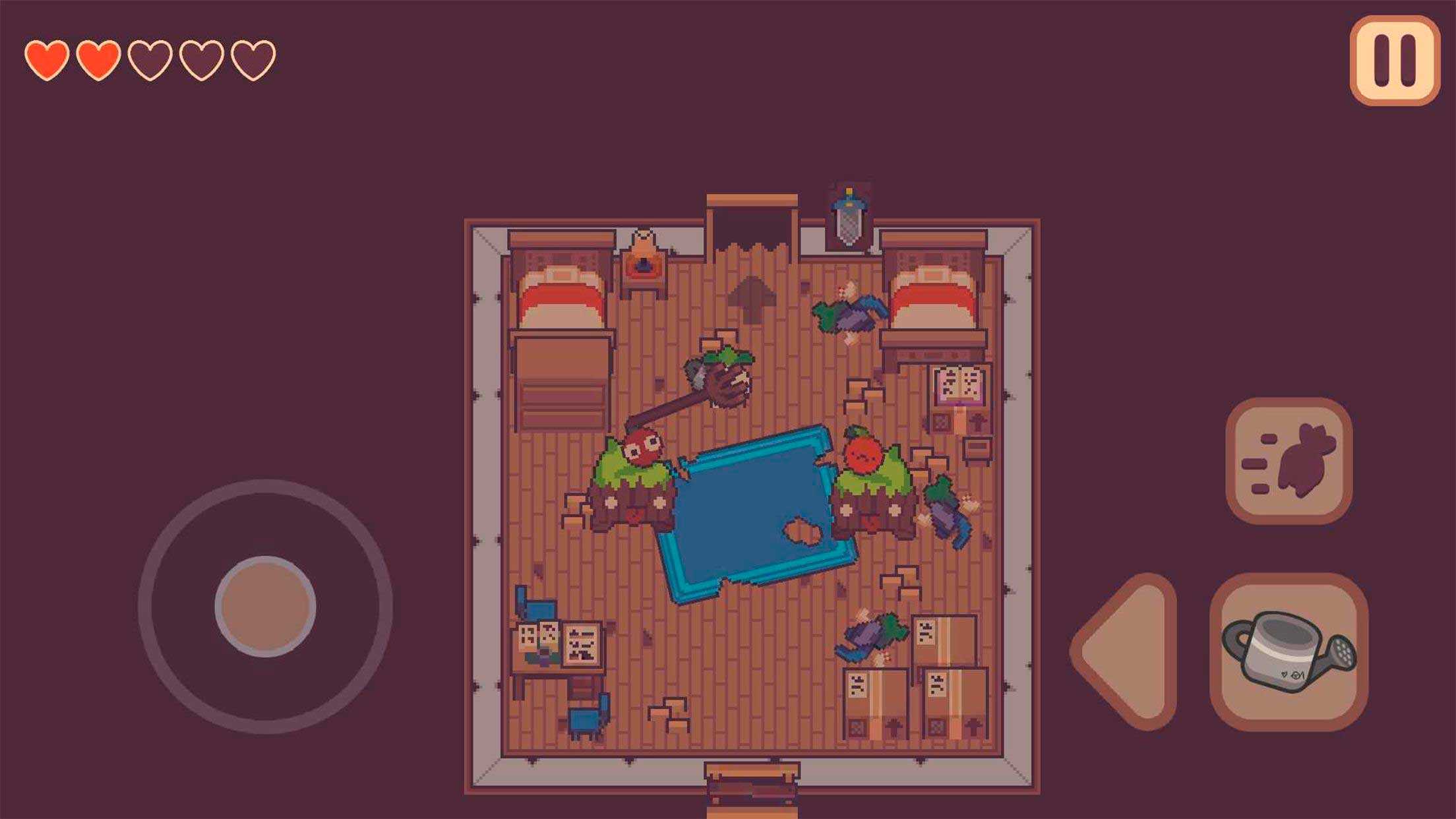Tap the virtual joystick knob

pos(265,606)
